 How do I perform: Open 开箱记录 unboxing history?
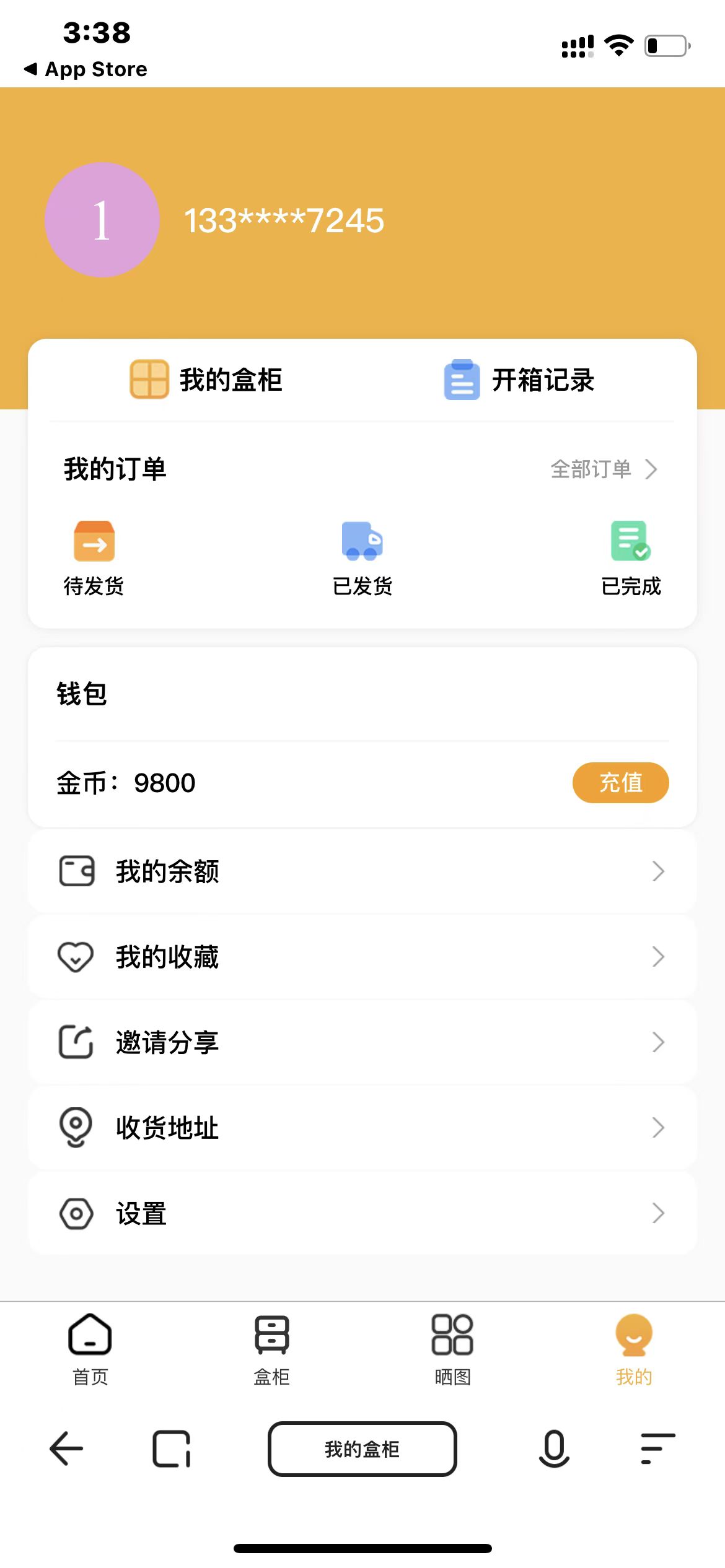(519, 380)
